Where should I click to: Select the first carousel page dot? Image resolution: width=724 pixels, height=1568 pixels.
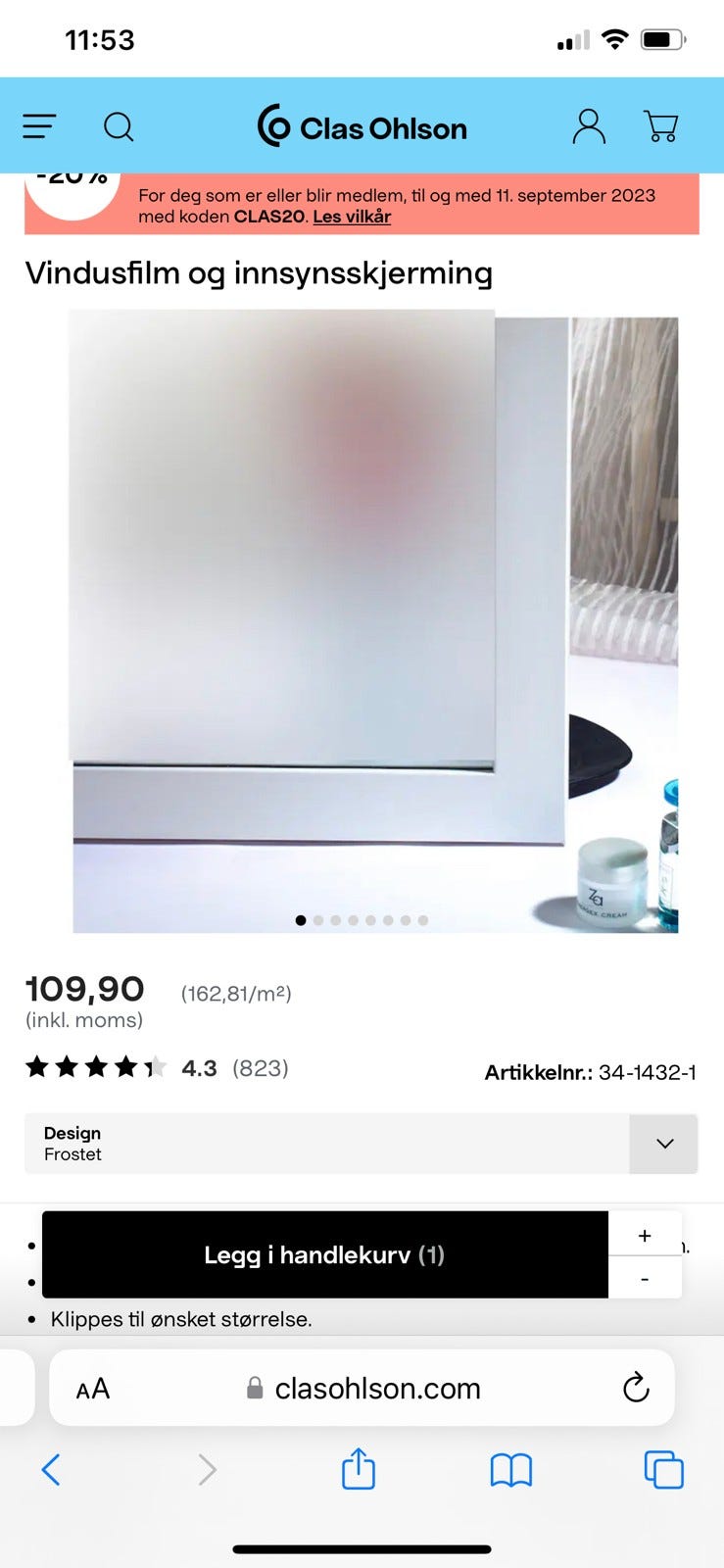coord(301,920)
